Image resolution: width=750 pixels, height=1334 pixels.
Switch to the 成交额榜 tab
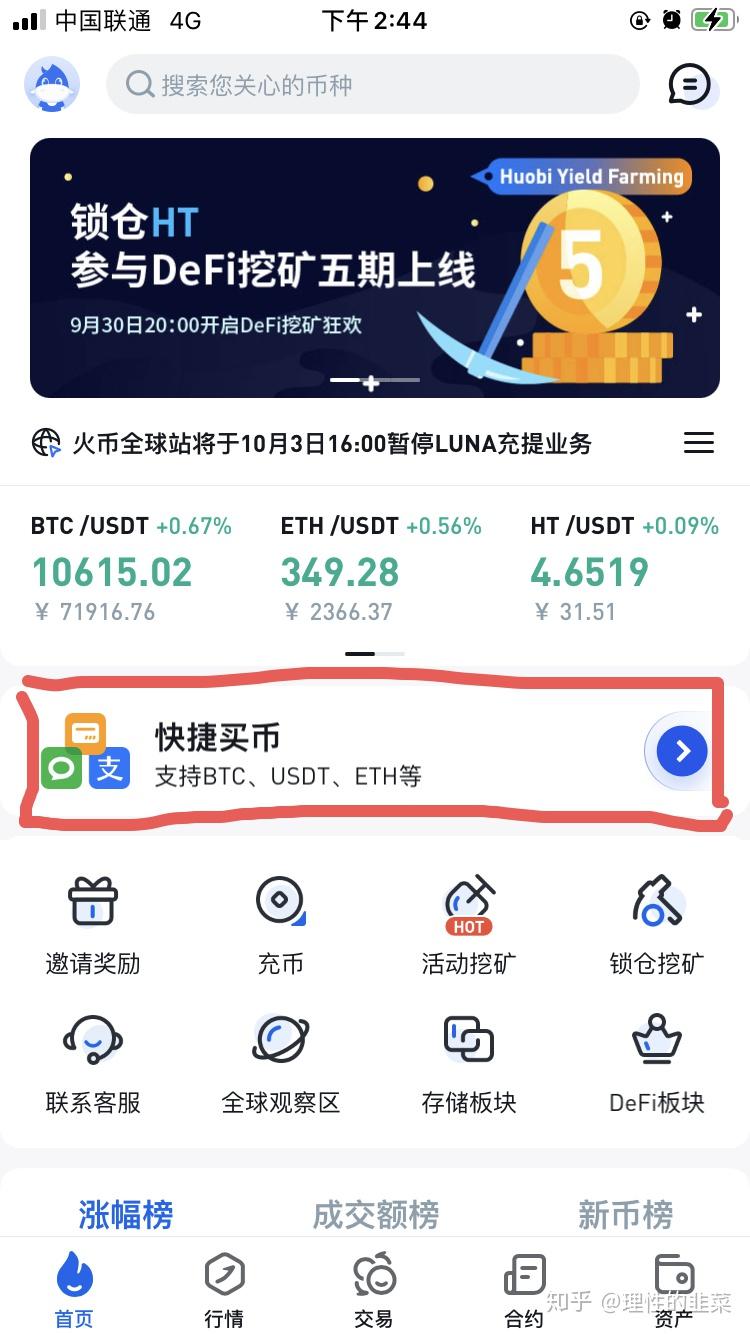374,1213
